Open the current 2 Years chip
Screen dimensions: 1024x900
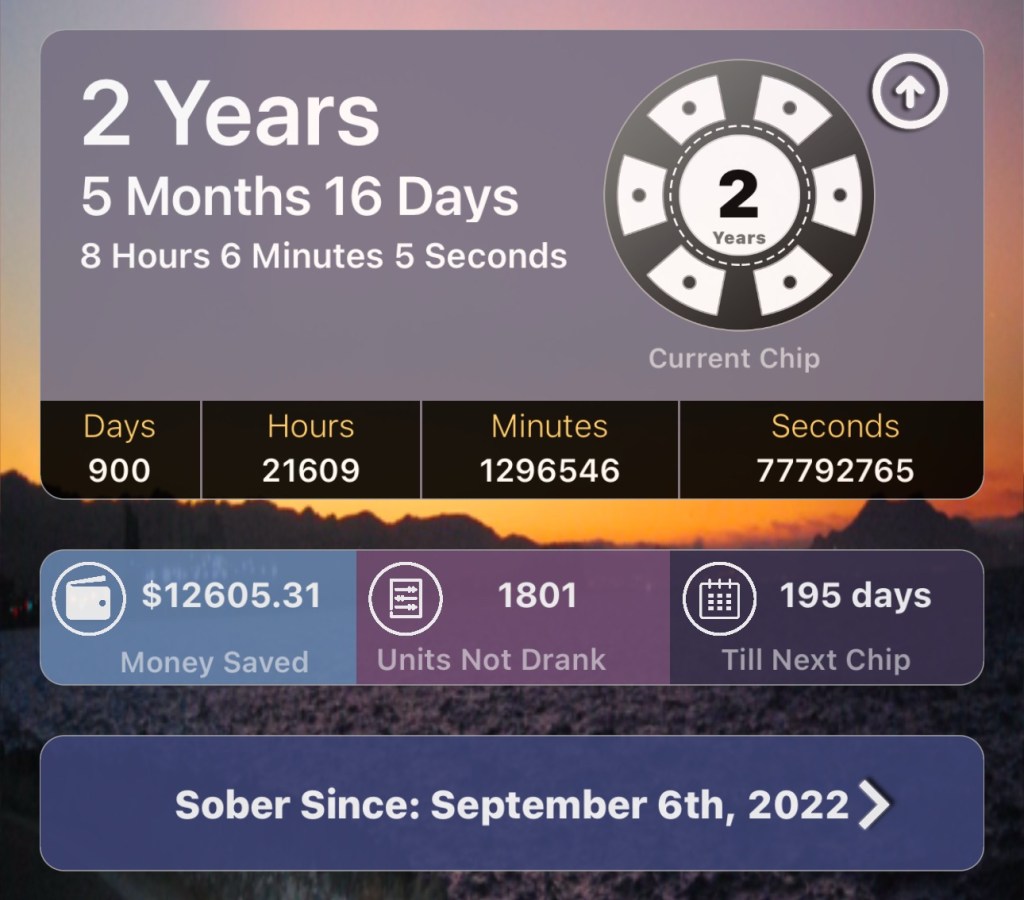tap(738, 197)
